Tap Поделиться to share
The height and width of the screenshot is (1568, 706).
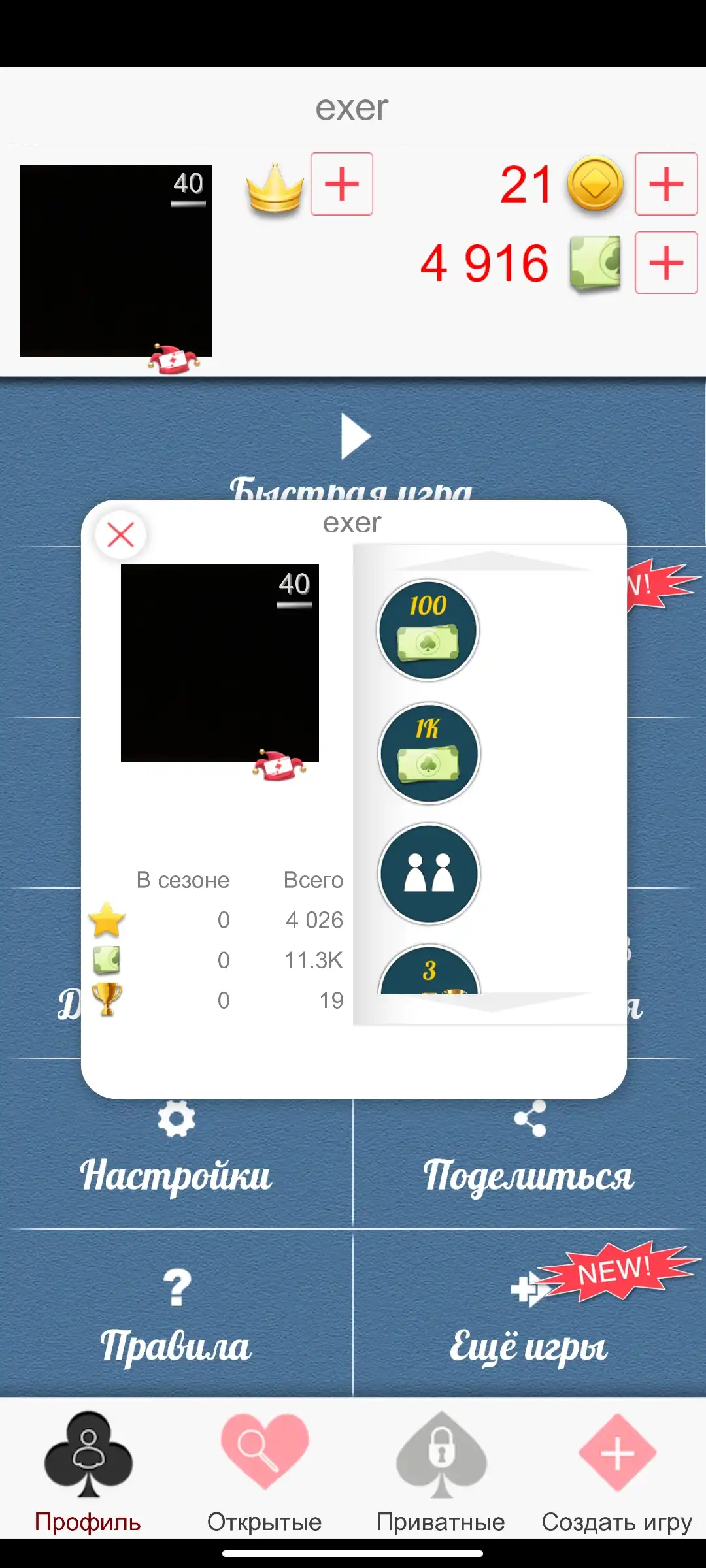pos(529,1151)
